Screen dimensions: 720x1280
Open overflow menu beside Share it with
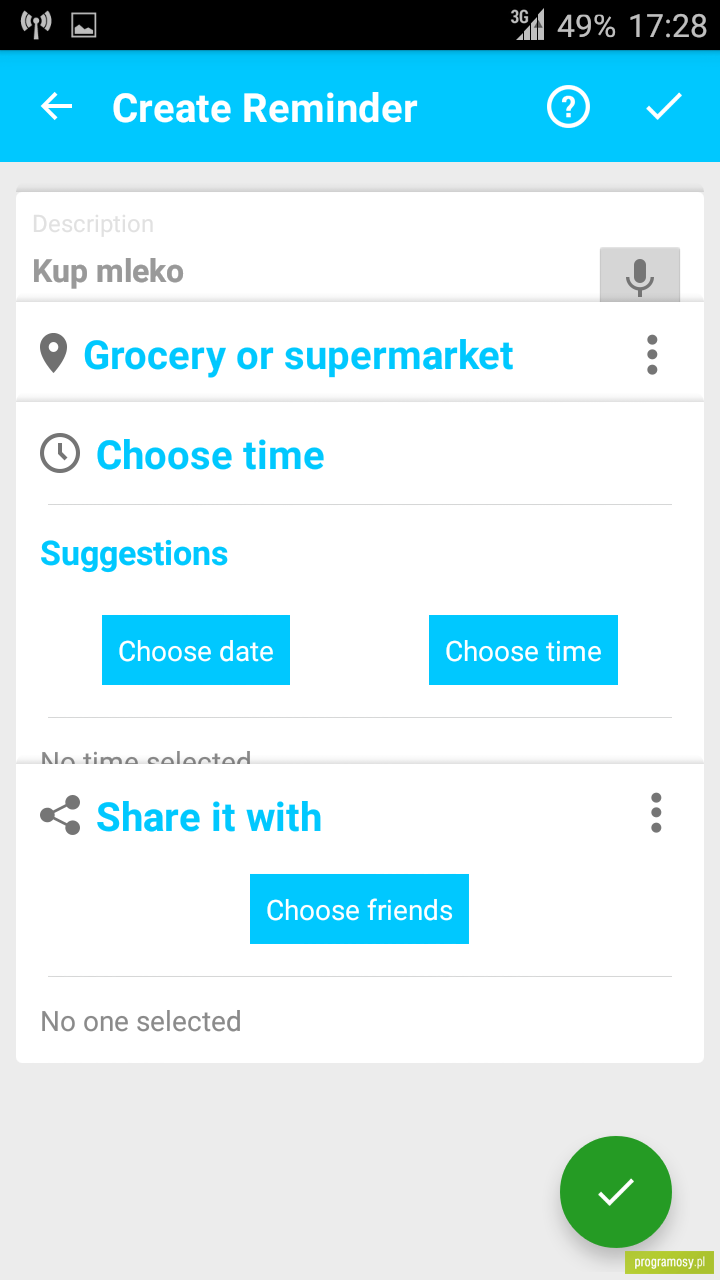tap(656, 813)
